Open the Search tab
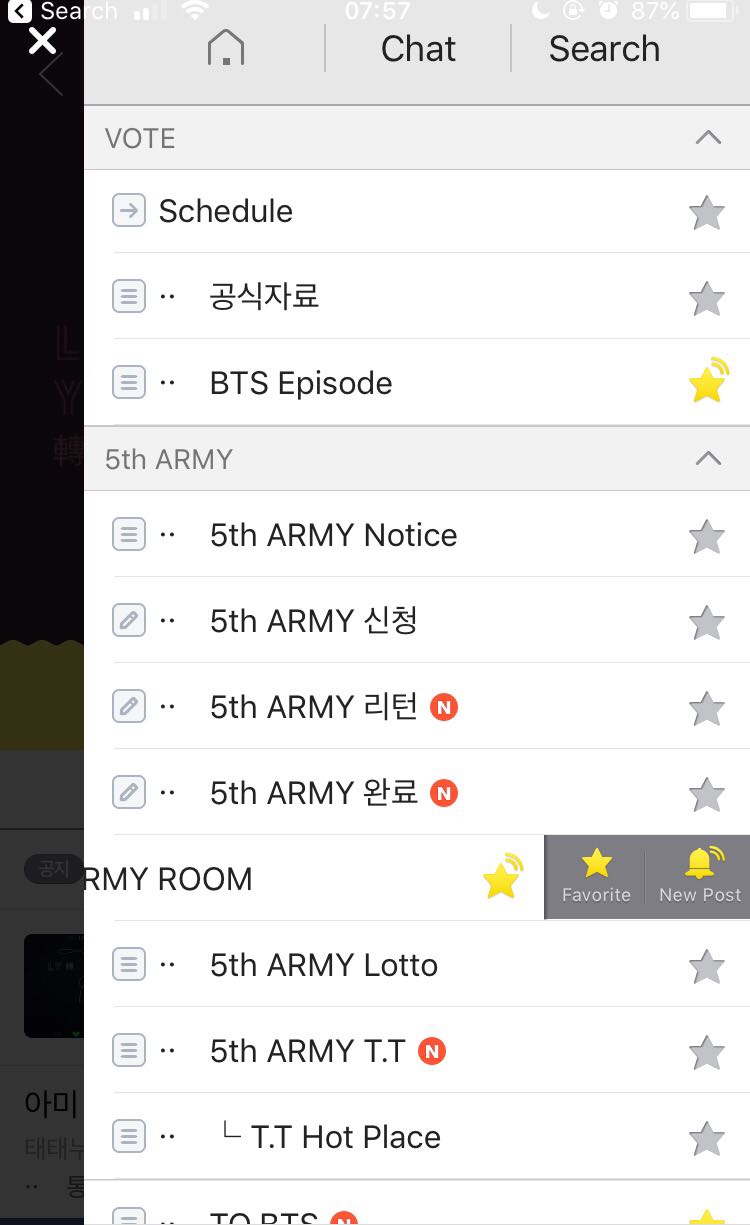 [x=604, y=49]
